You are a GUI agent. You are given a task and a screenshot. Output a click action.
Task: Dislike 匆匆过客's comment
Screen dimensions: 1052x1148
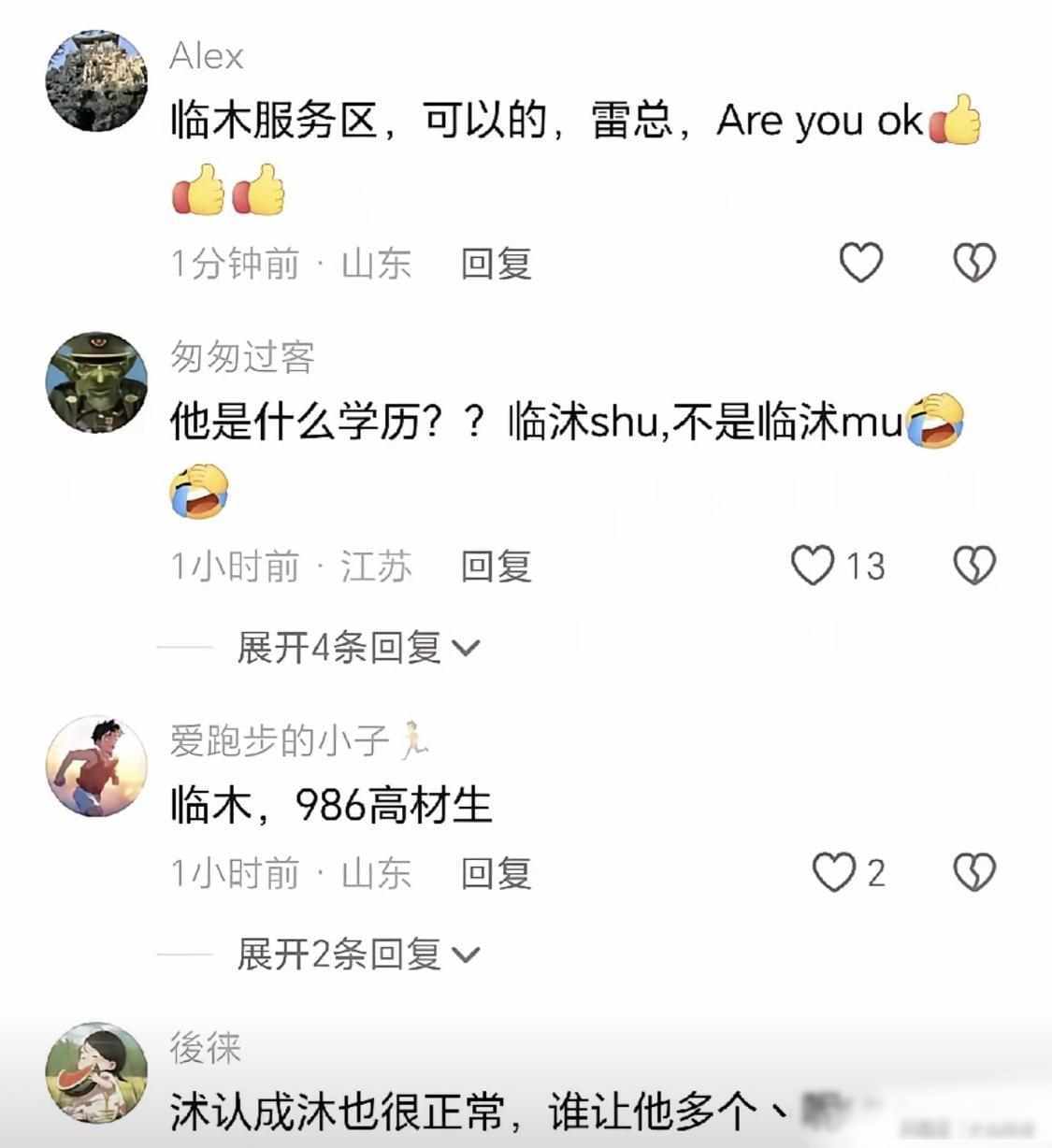pos(974,566)
